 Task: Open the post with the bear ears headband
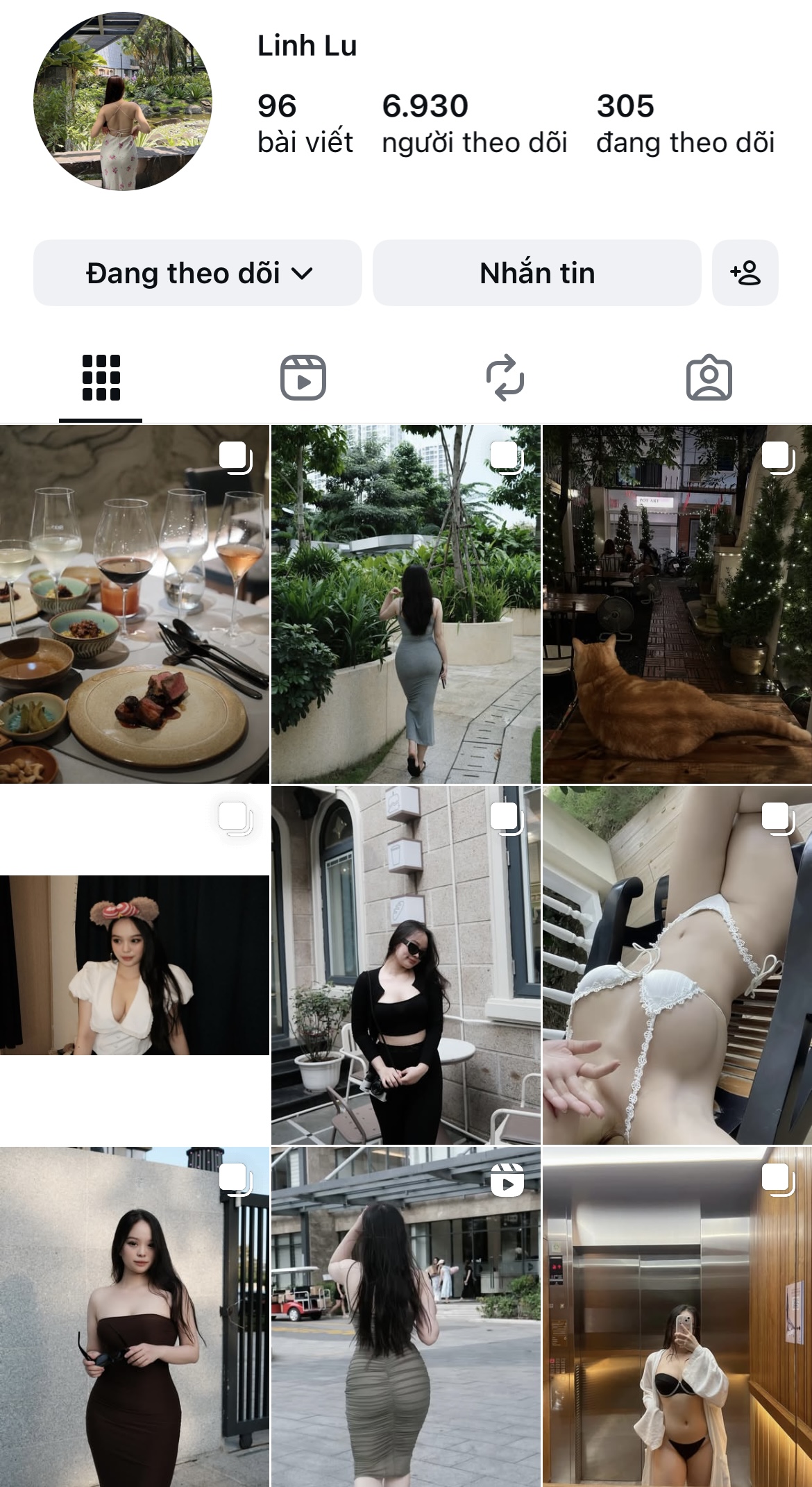point(134,965)
